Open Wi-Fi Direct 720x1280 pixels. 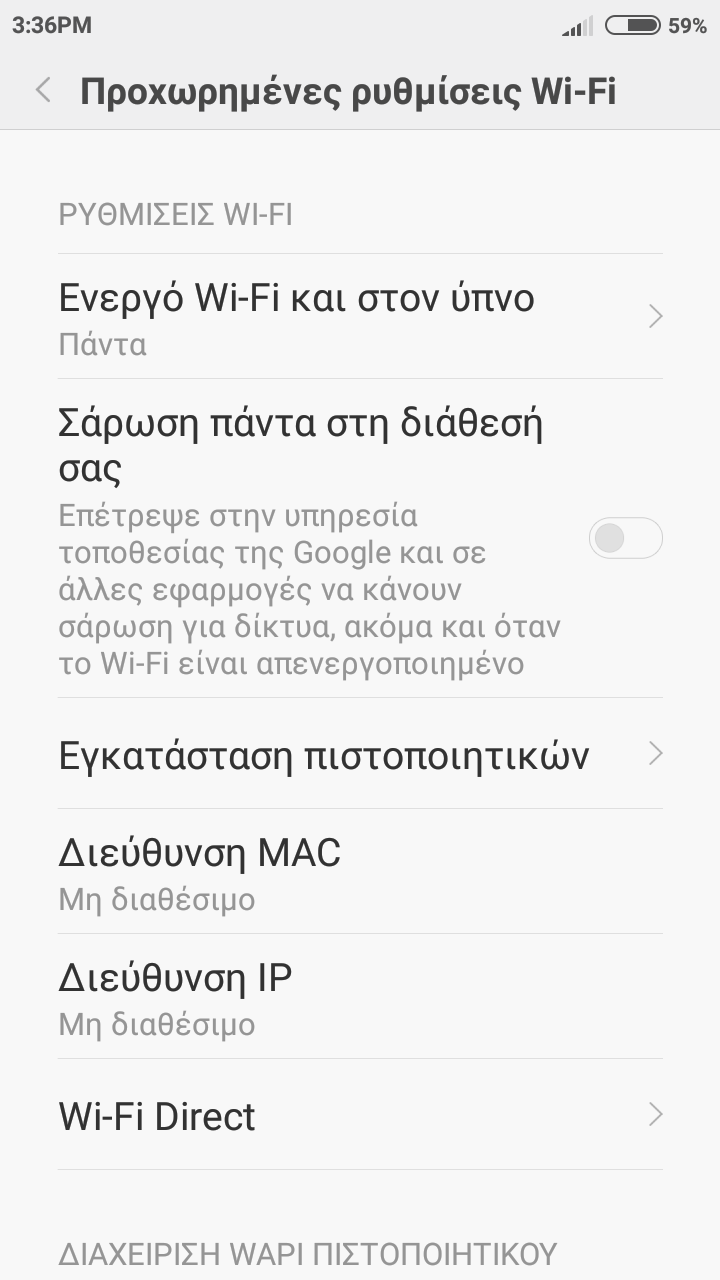point(360,1115)
